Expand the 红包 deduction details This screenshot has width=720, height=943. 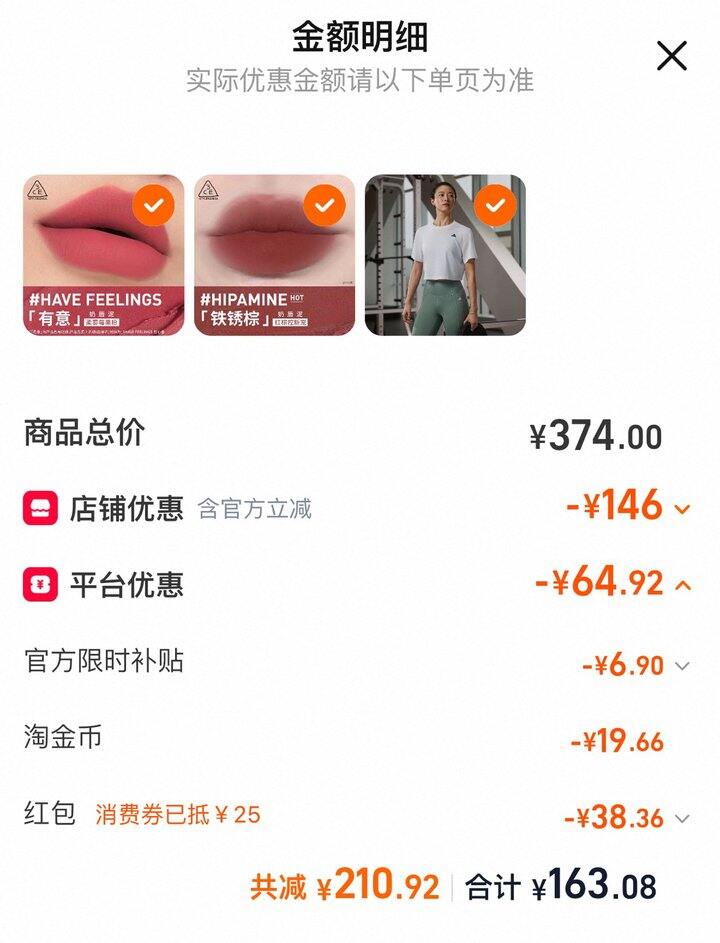682,818
